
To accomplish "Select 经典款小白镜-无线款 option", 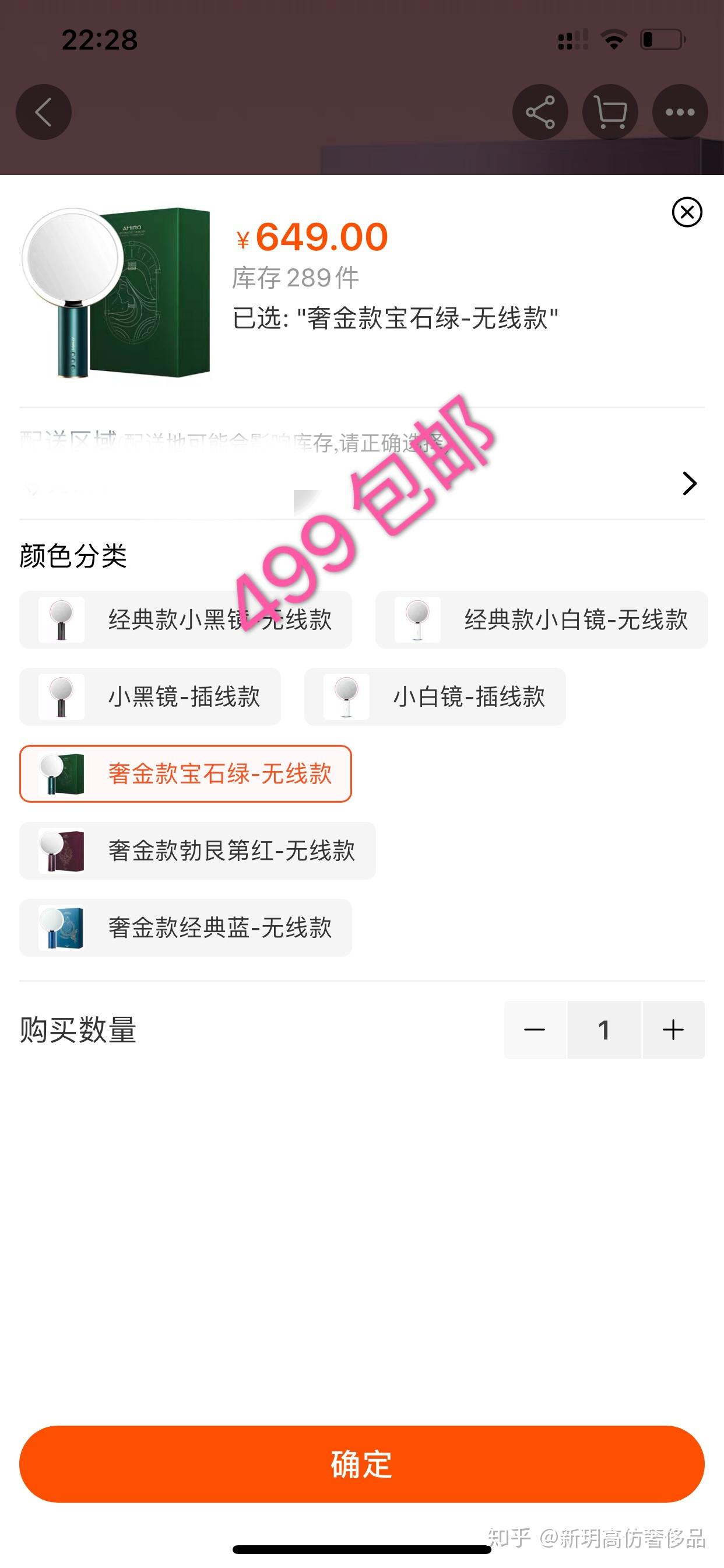I will click(x=542, y=619).
